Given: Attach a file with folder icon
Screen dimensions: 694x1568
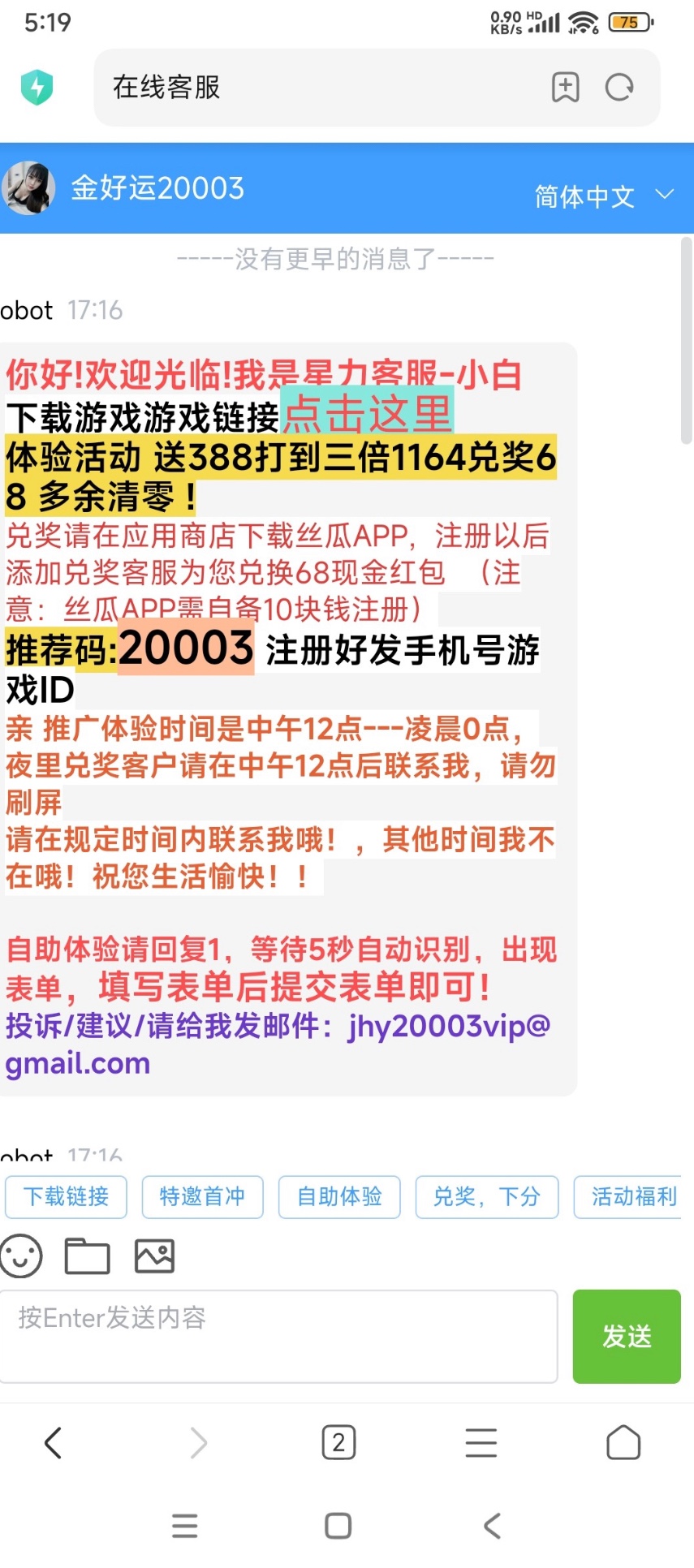Looking at the screenshot, I should tap(88, 1256).
